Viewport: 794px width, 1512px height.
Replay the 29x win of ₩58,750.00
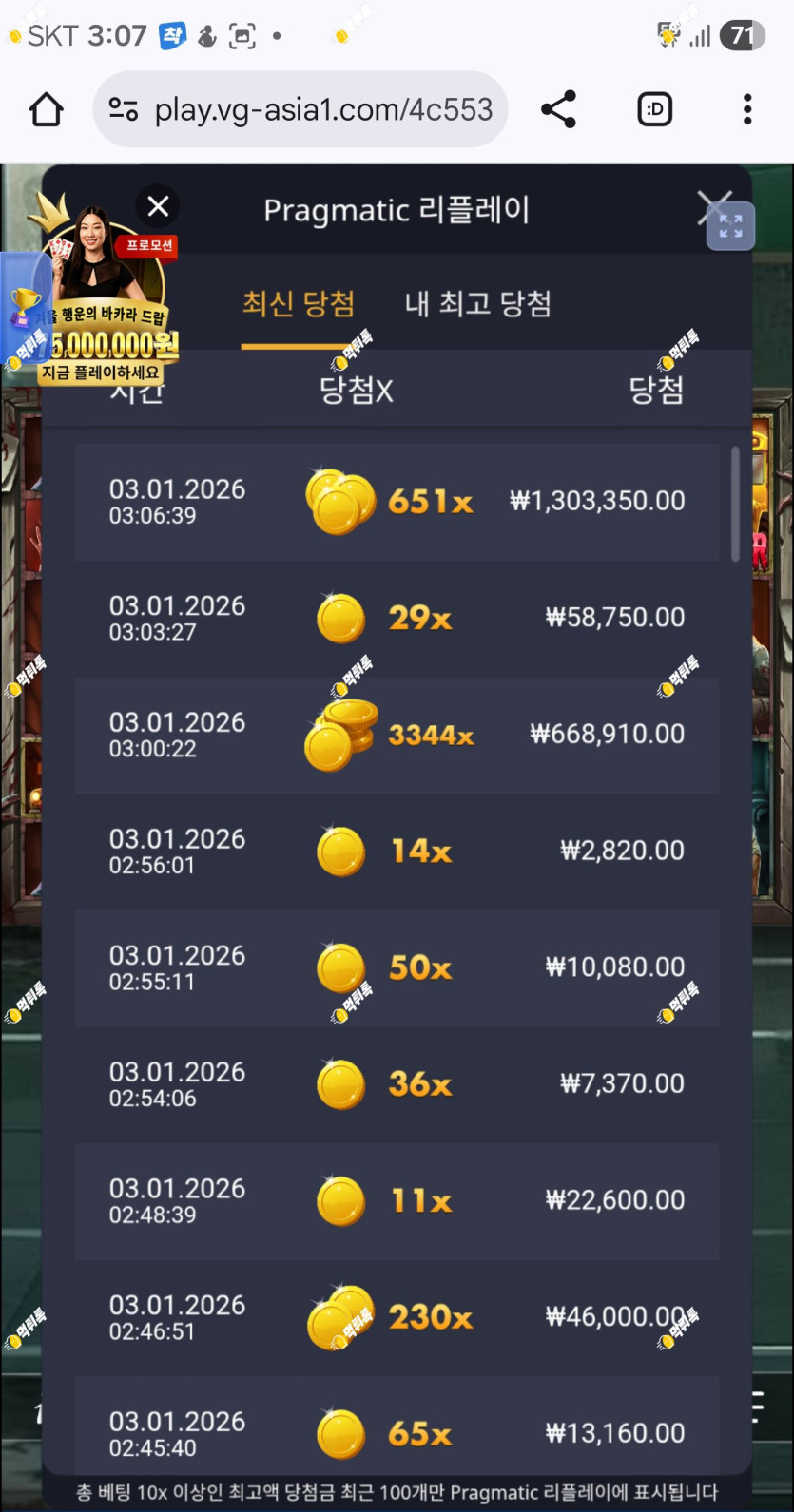397,619
